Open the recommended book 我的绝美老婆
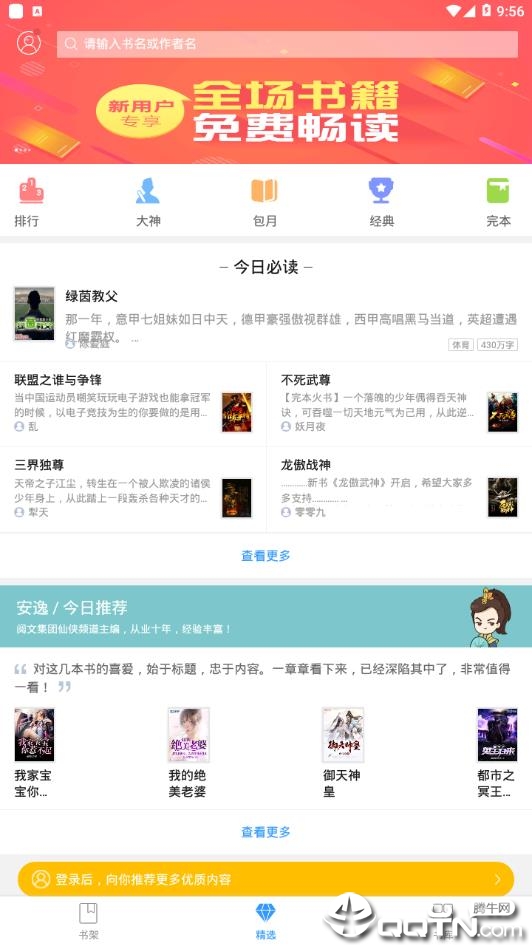Viewport: 532px width, 946px height. [188, 752]
